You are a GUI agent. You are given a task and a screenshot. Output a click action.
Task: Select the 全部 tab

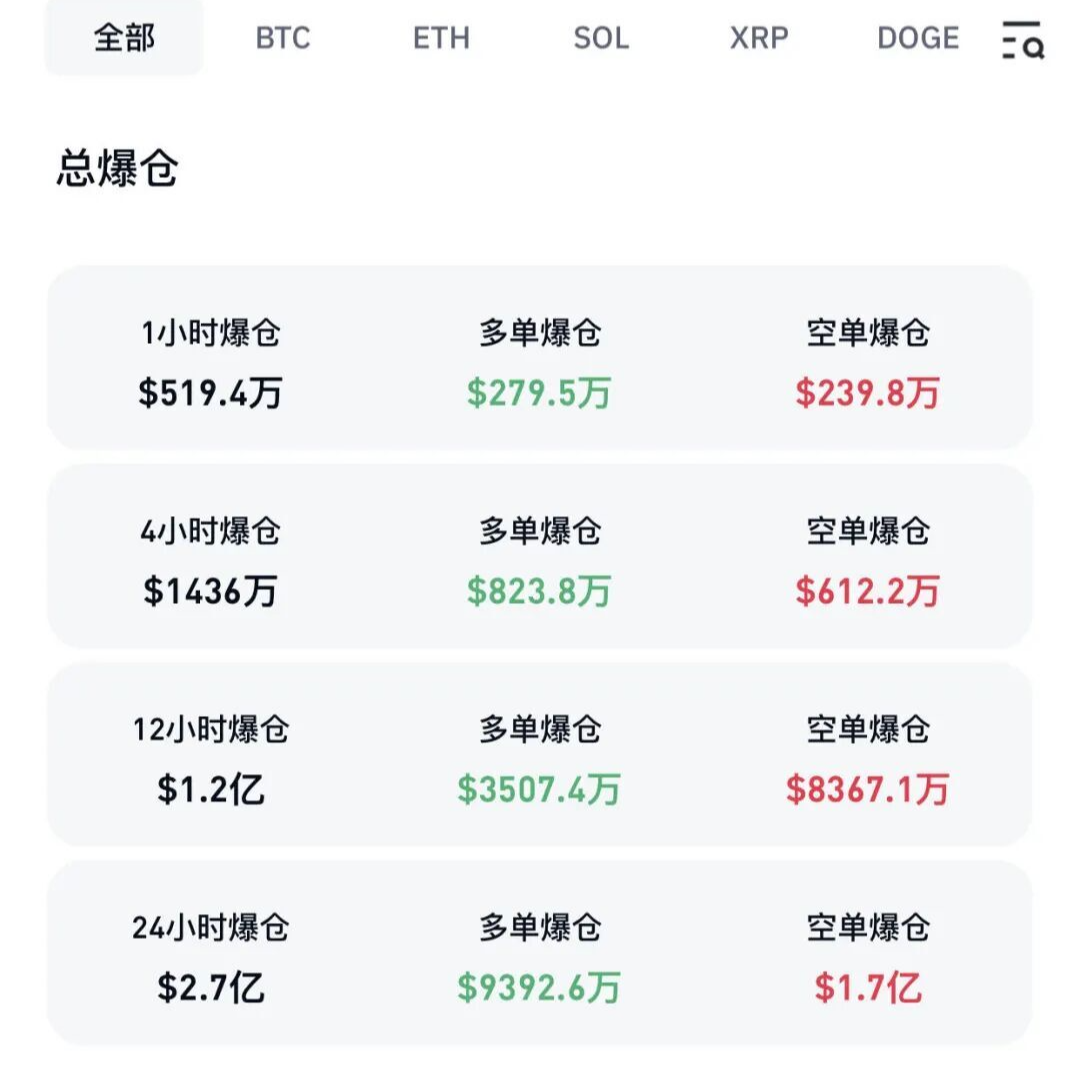(x=124, y=38)
